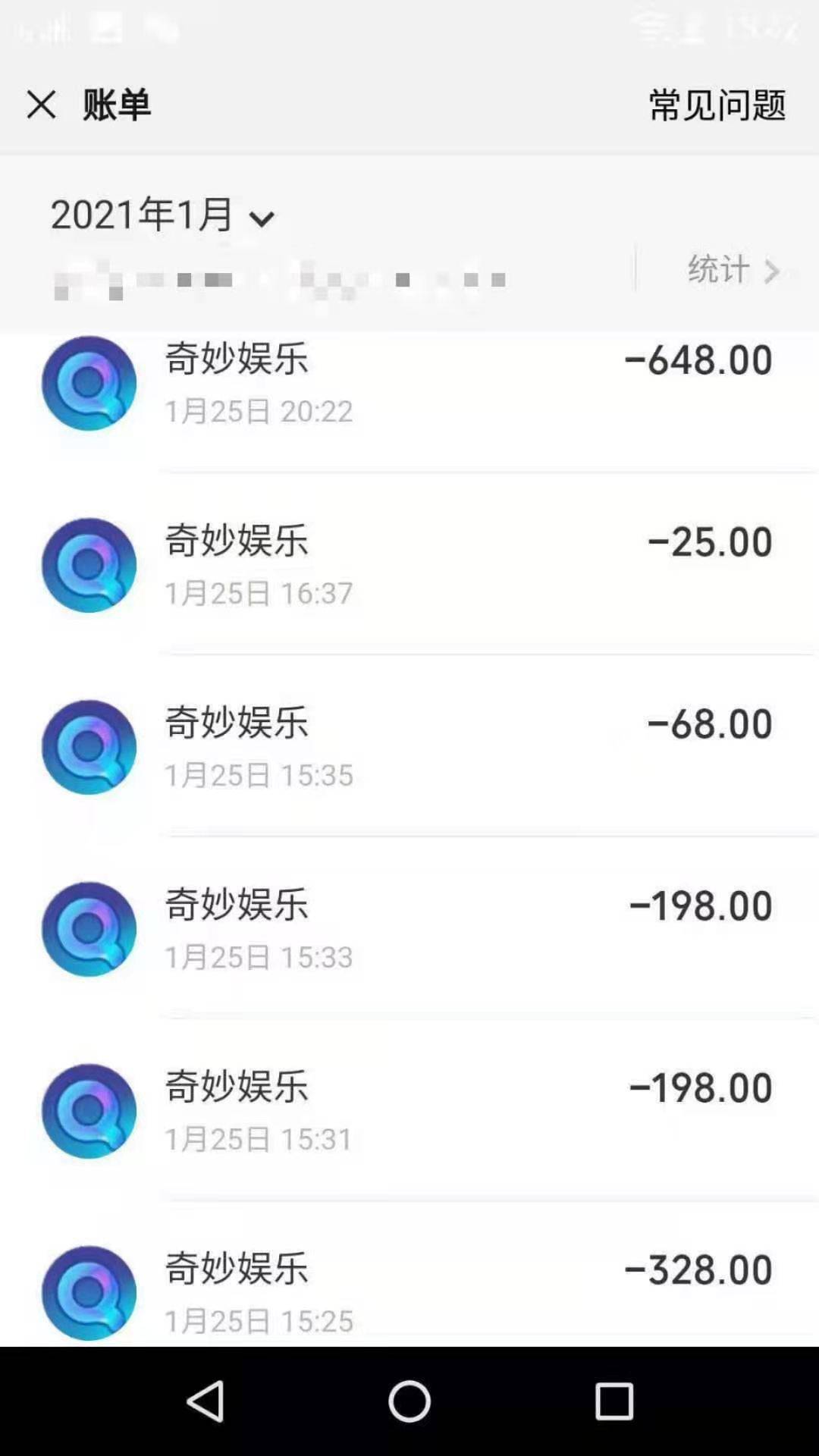View the -68.00 payment at 15:35
The height and width of the screenshot is (1456, 819).
click(x=409, y=747)
